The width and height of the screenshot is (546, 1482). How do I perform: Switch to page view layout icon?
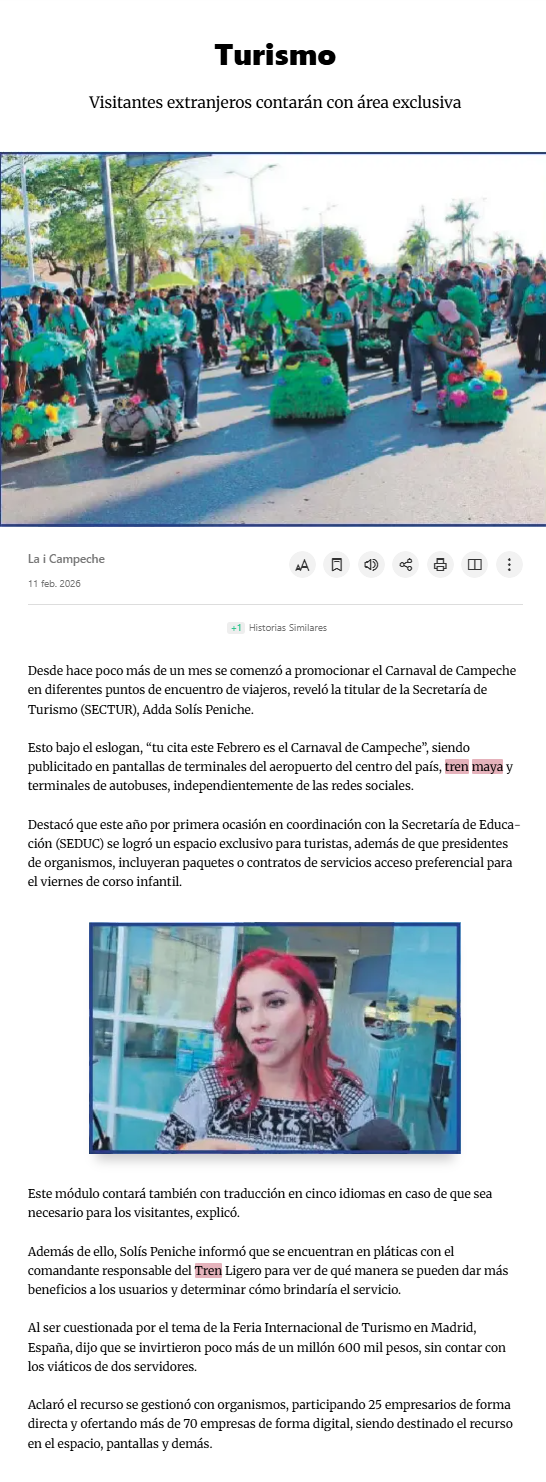point(475,565)
